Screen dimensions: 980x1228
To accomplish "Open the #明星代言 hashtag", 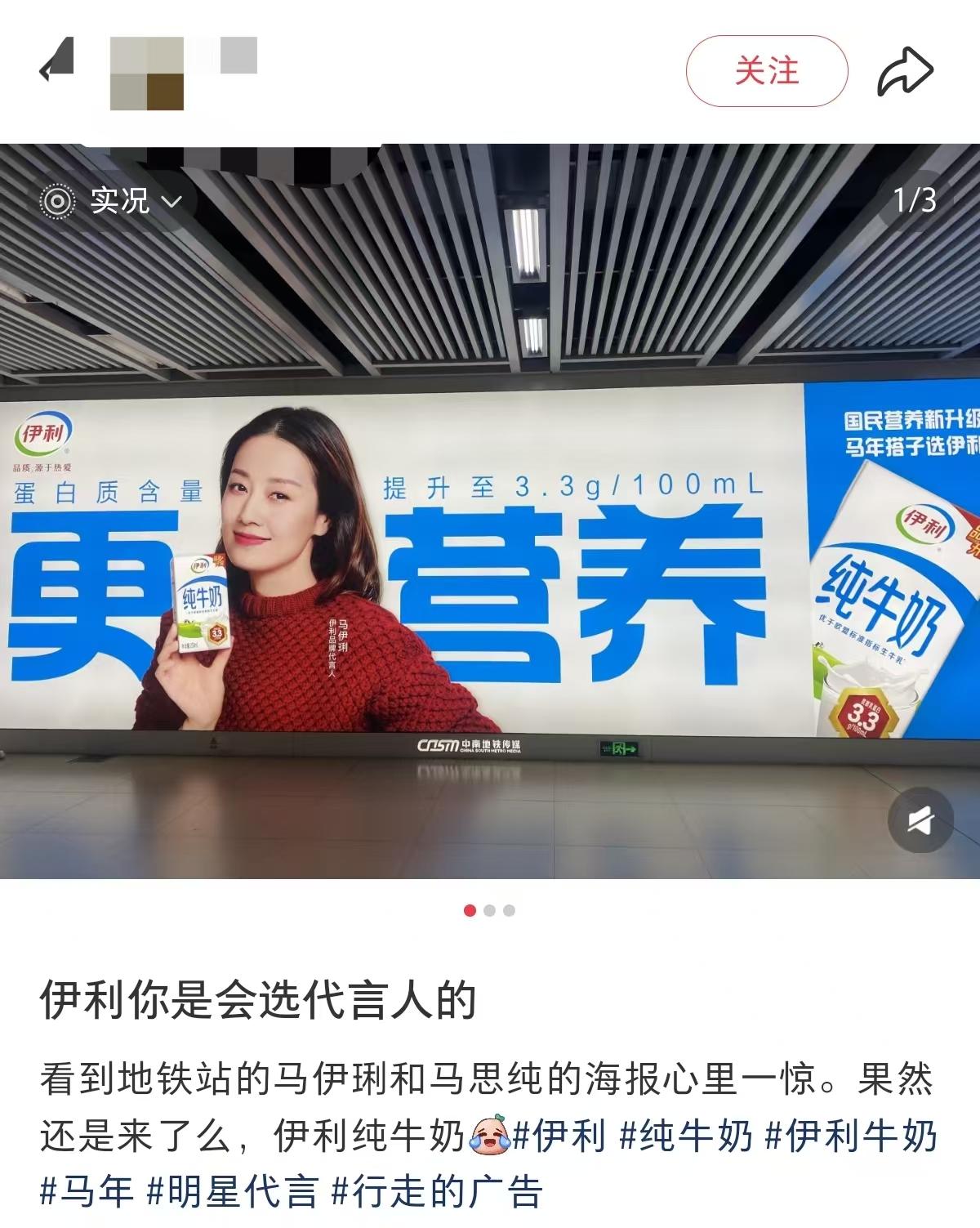I will click(x=232, y=1192).
